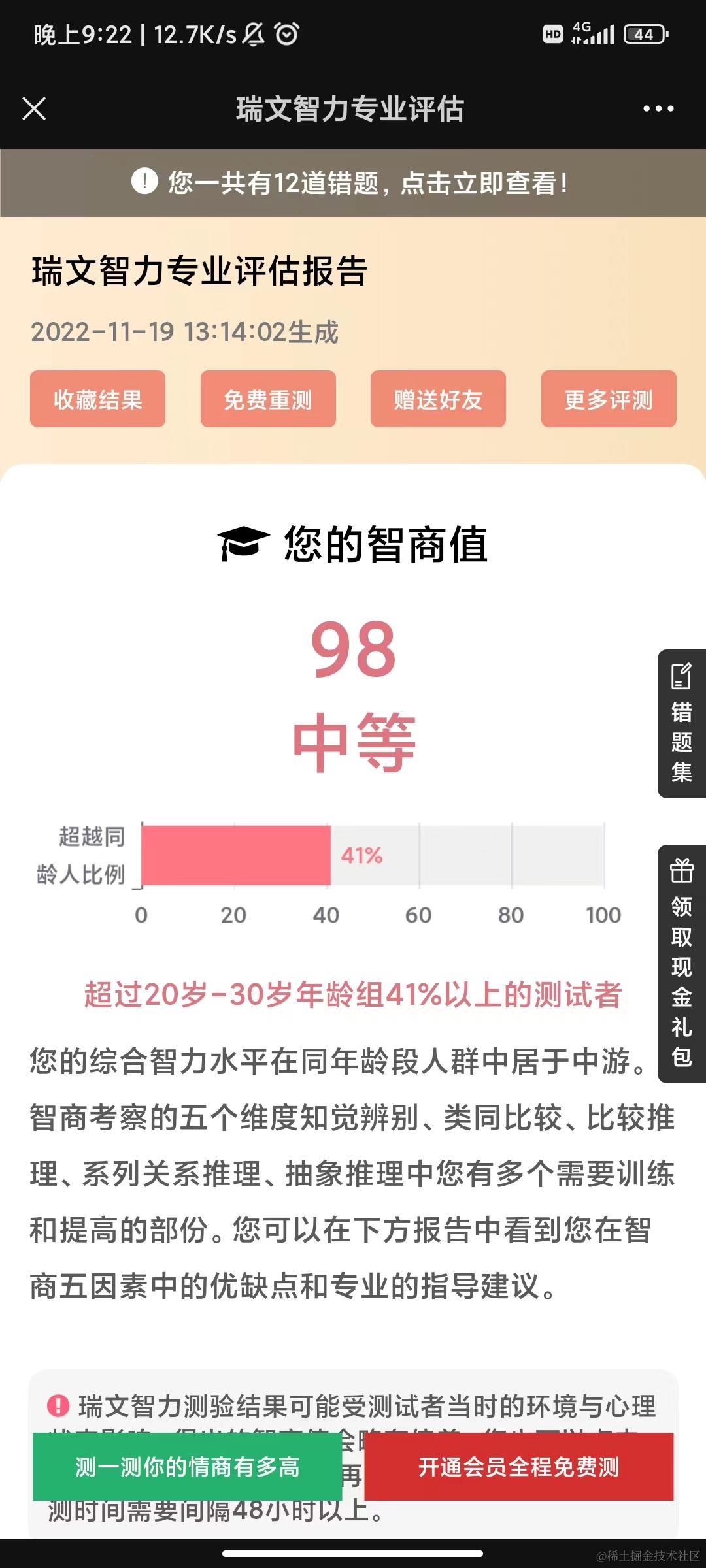Choose 赠送好友 to gift a friend

tap(438, 399)
